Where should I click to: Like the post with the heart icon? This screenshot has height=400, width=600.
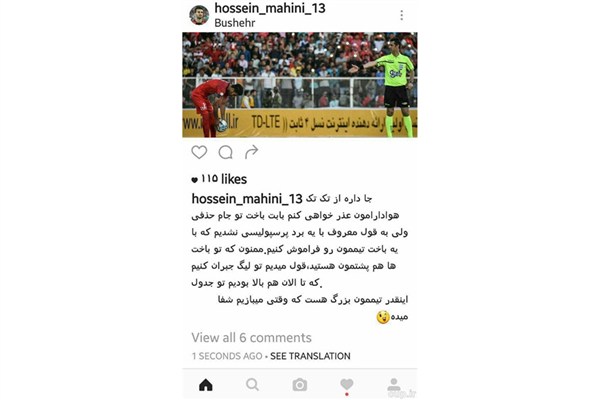(x=199, y=152)
